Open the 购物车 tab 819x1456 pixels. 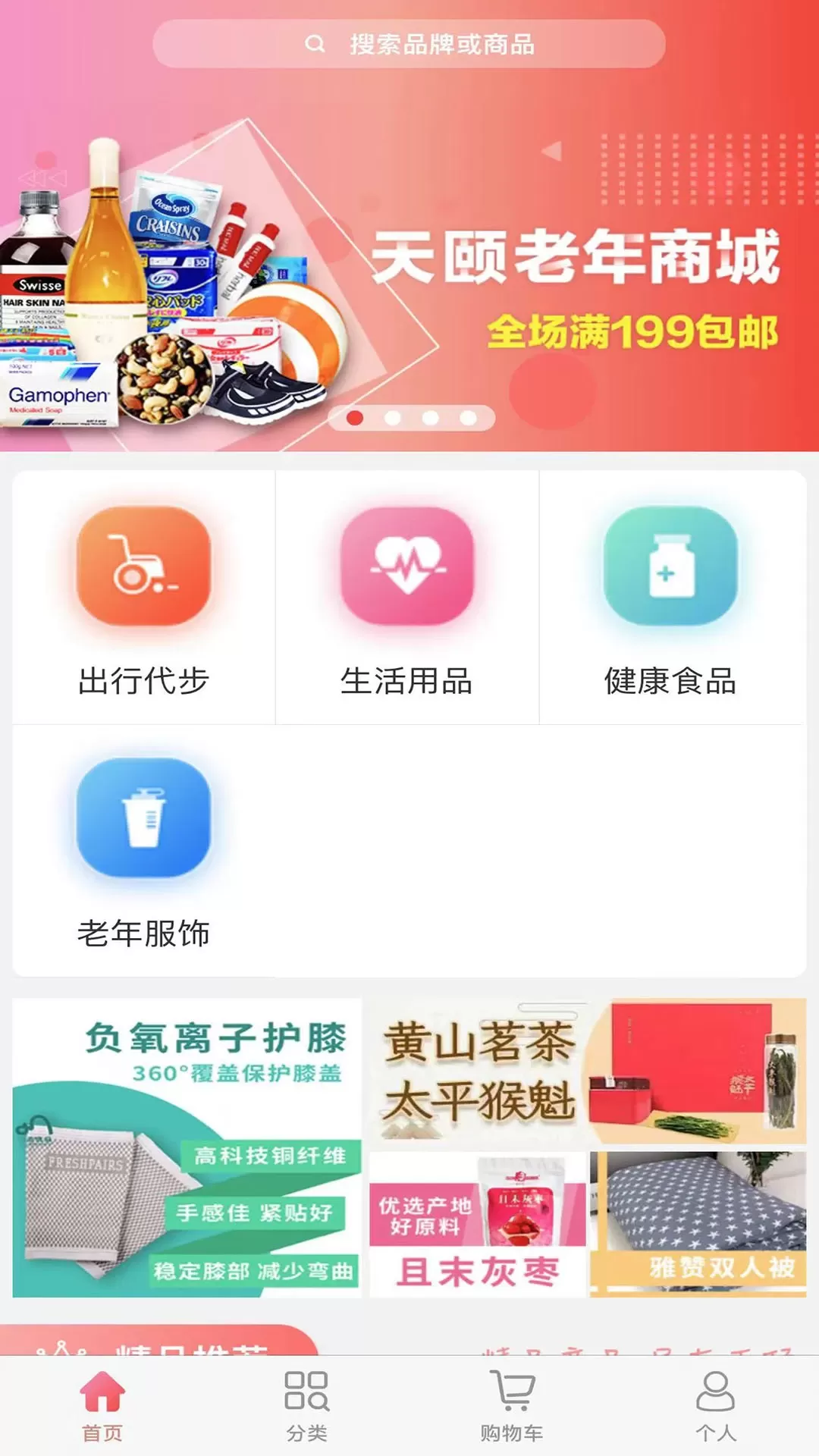tap(512, 1405)
